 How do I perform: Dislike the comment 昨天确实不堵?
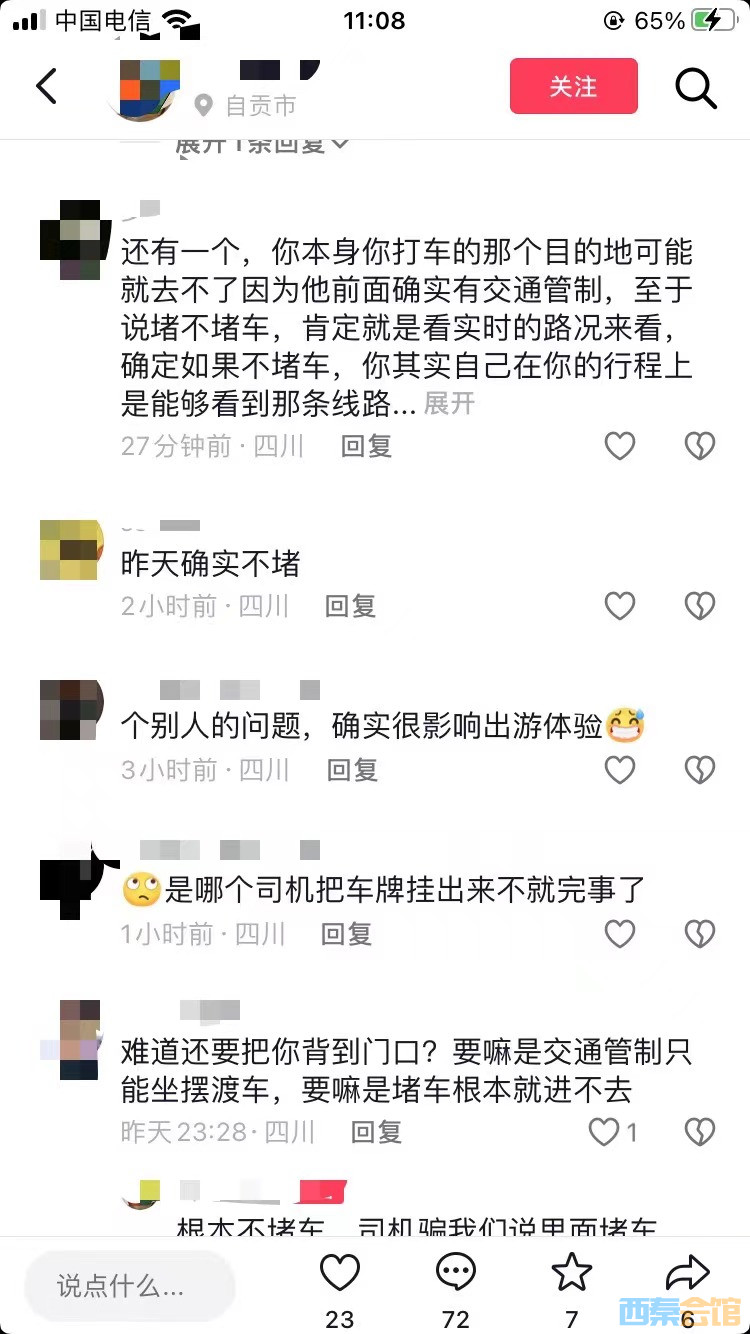[x=700, y=605]
